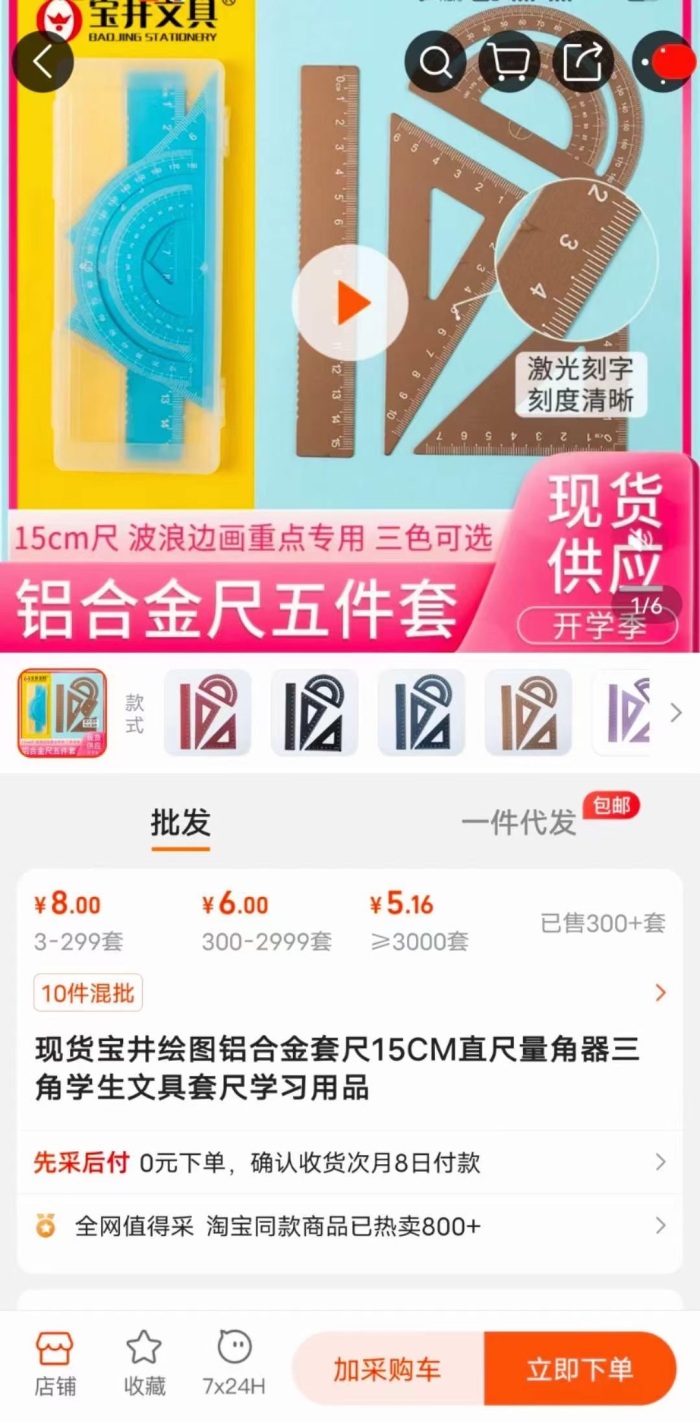The height and width of the screenshot is (1422, 700).
Task: Switch to the 批发 tab
Action: pyautogui.click(x=181, y=823)
